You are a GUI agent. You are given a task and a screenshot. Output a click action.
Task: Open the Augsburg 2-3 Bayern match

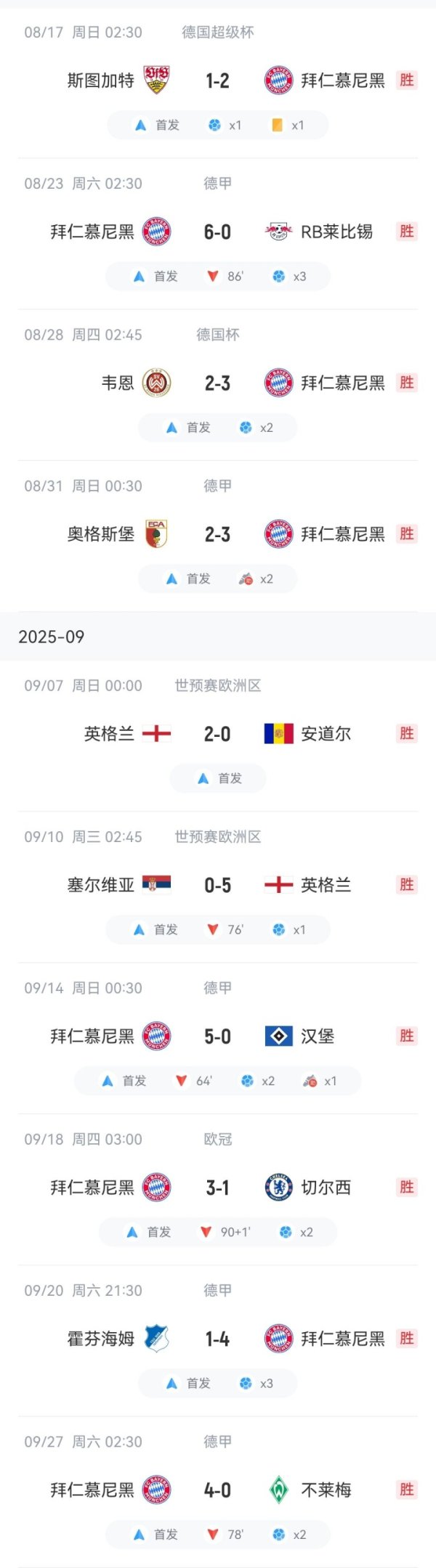[217, 535]
